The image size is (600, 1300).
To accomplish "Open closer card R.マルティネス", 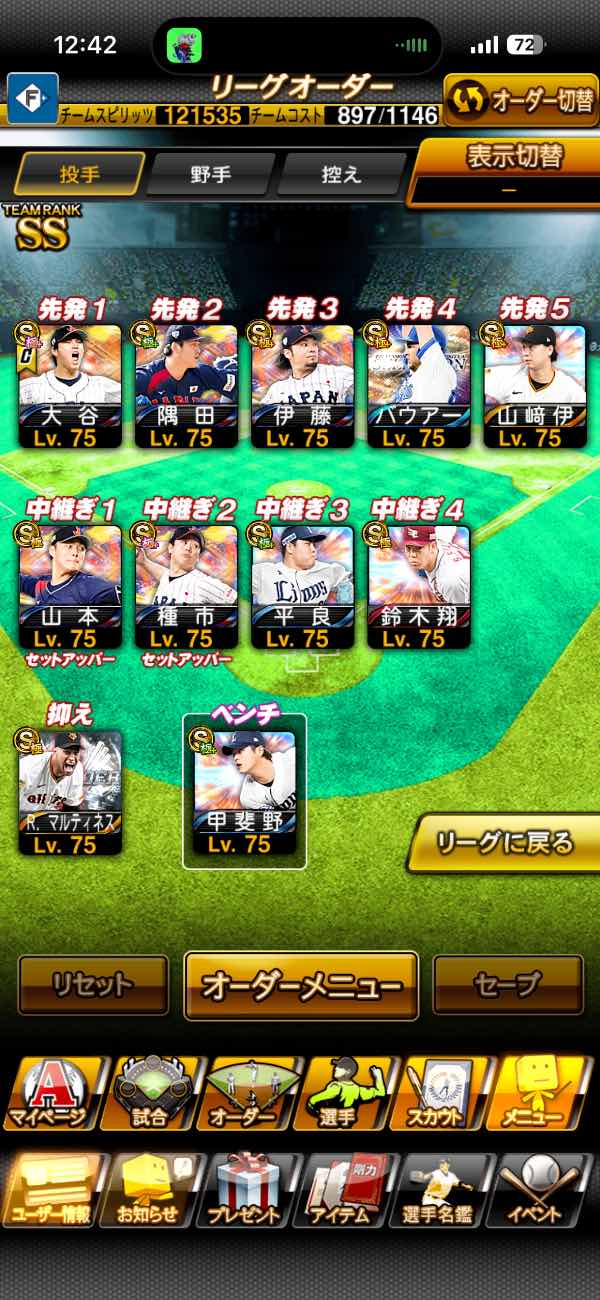I will pyautogui.click(x=70, y=792).
